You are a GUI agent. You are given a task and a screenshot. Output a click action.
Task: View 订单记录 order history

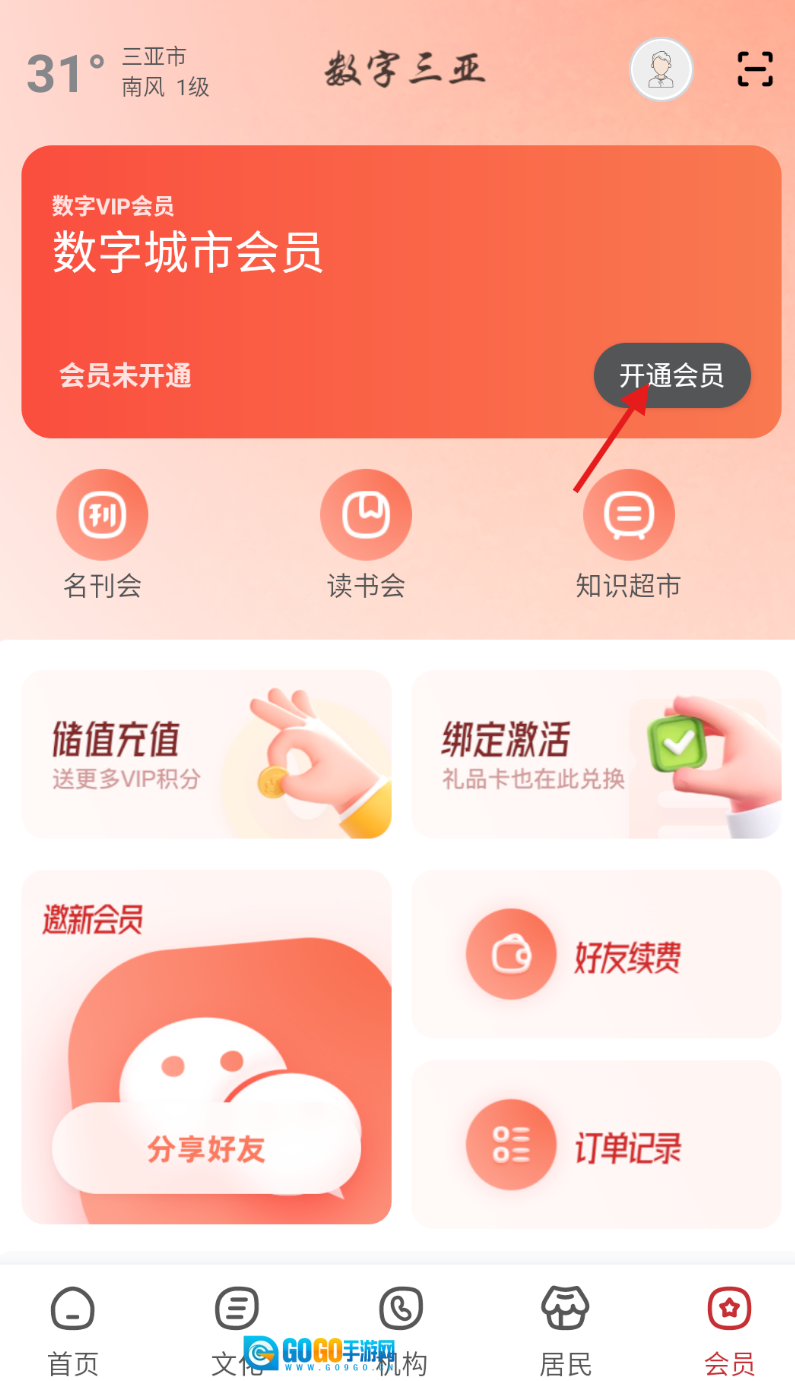(596, 1146)
